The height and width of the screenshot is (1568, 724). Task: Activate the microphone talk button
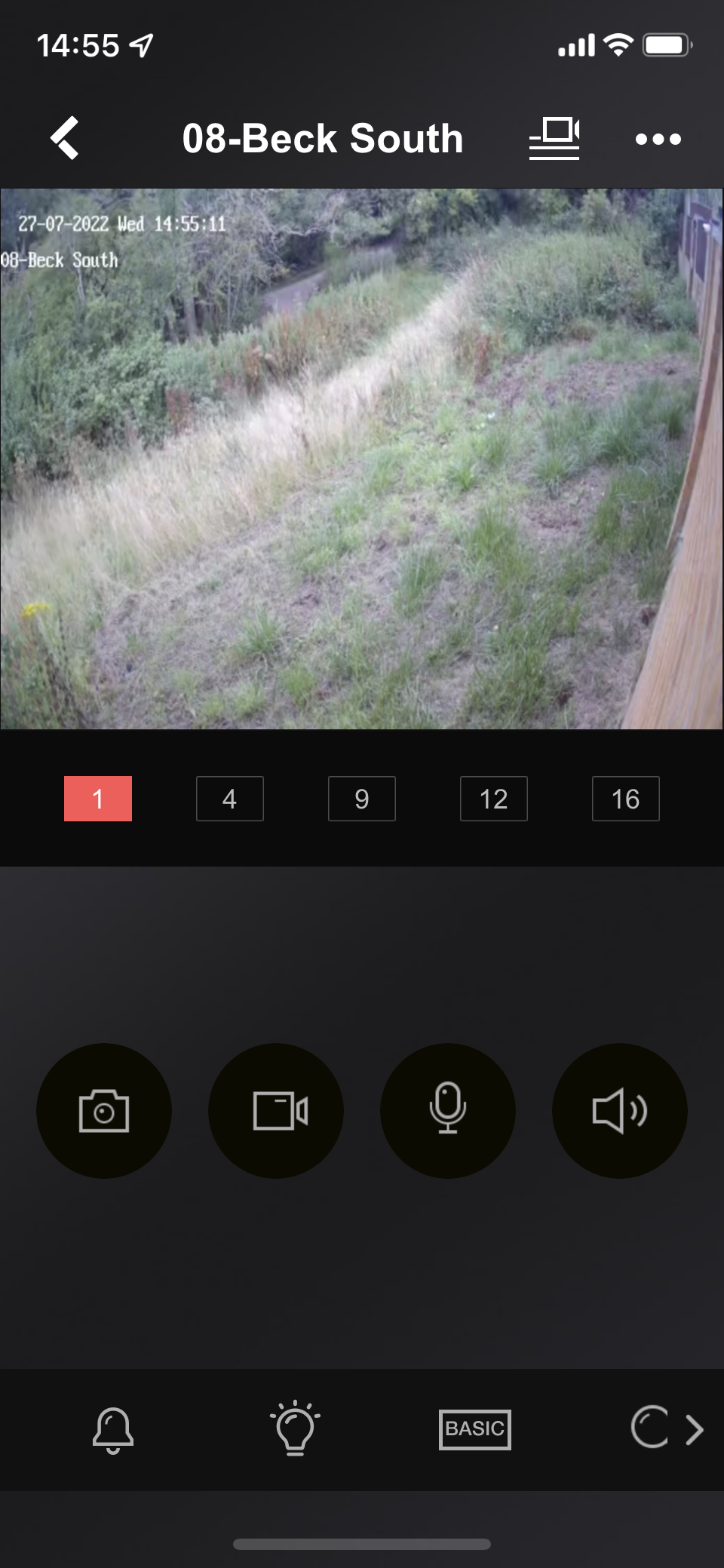point(447,1110)
